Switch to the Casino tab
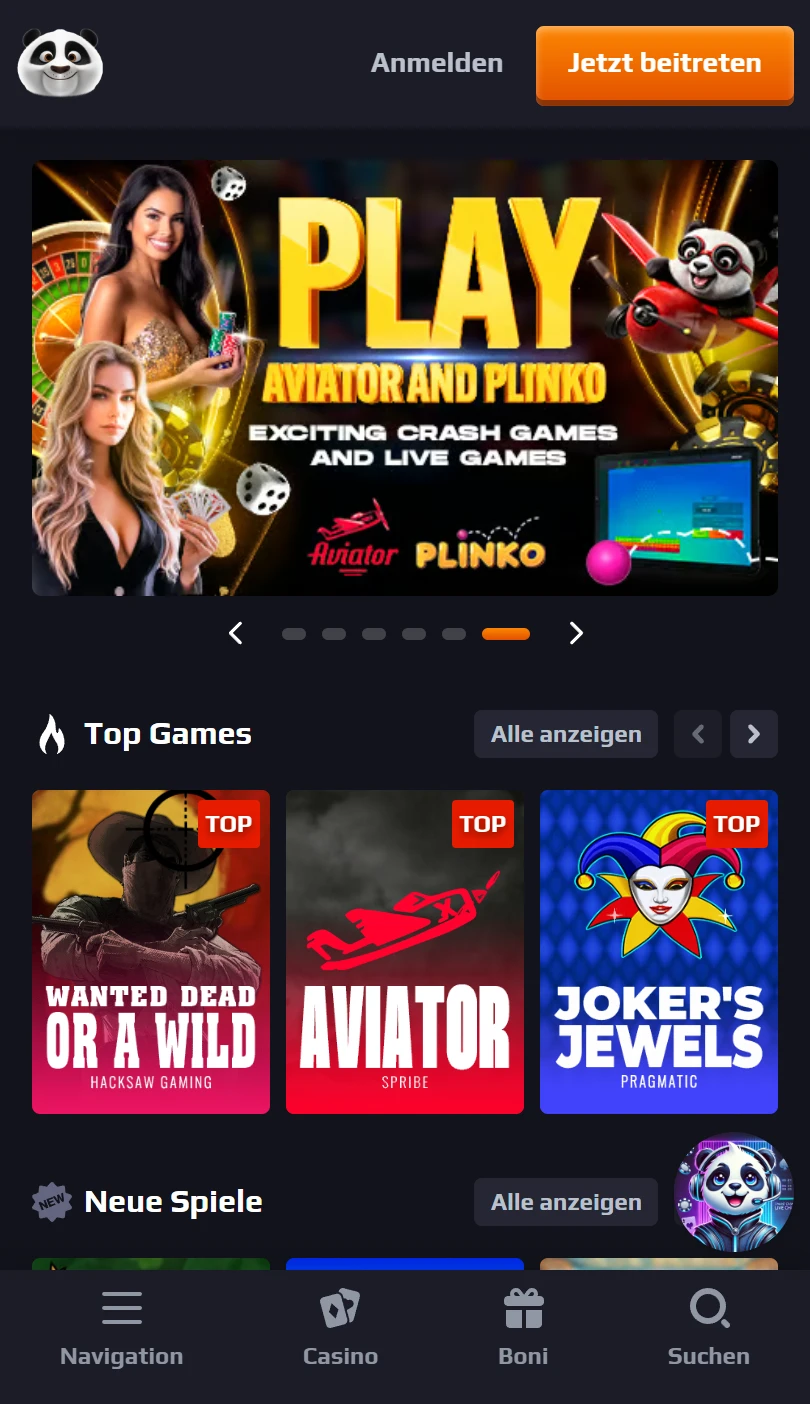Viewport: 810px width, 1404px height. (340, 1328)
